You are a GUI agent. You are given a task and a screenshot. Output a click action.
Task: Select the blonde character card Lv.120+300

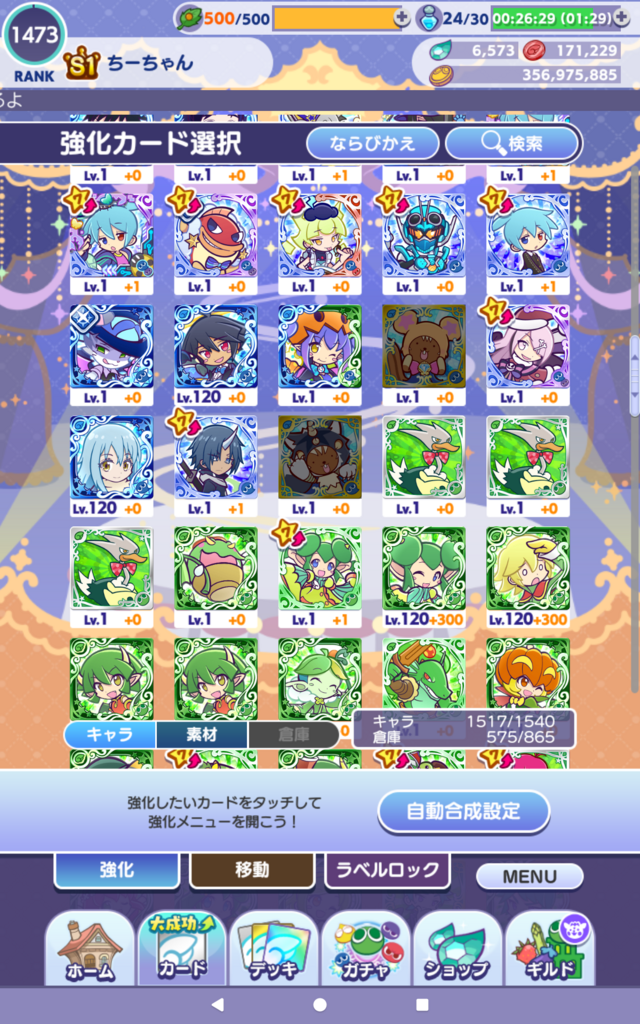coord(528,577)
